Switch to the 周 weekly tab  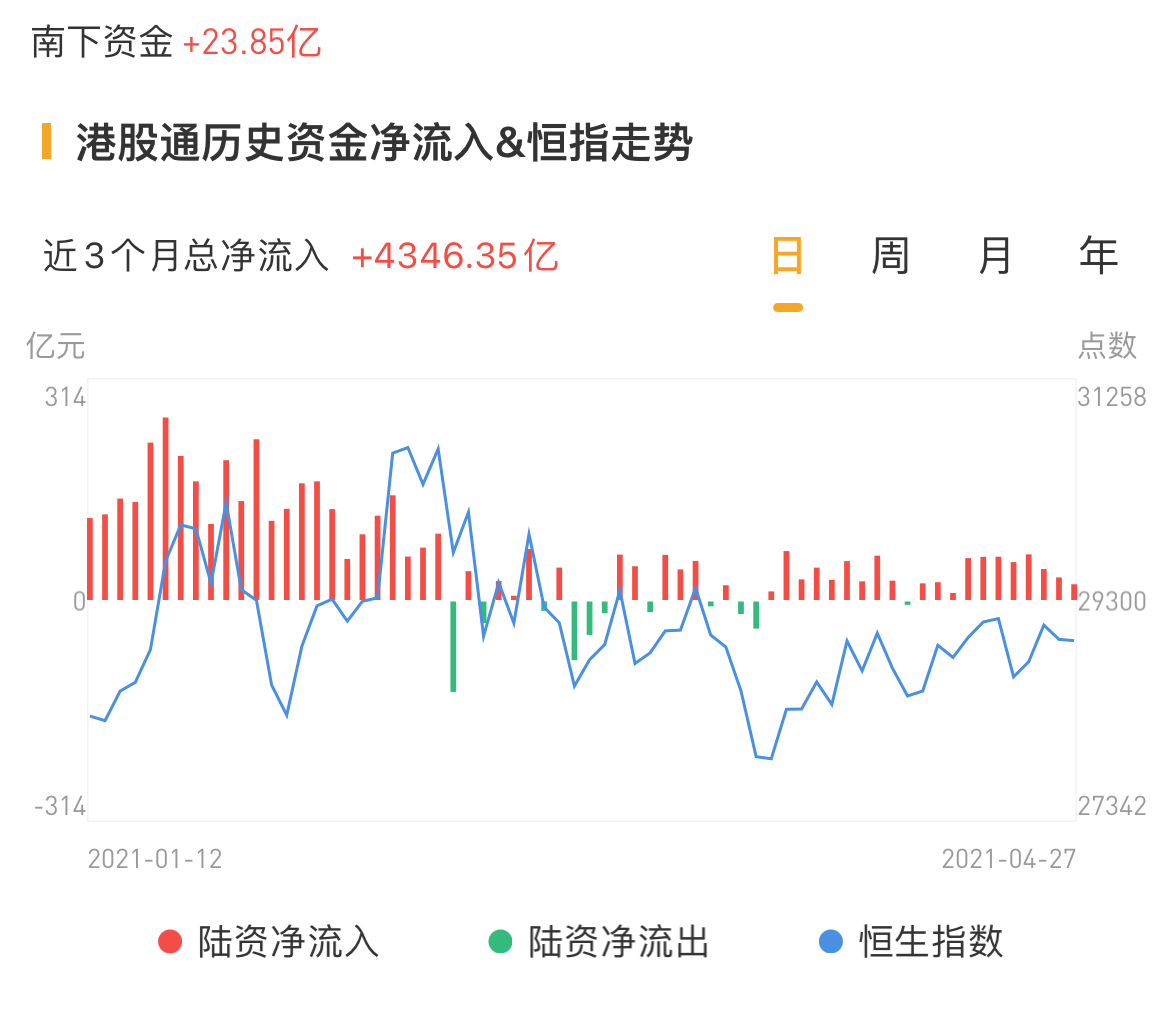tap(890, 257)
